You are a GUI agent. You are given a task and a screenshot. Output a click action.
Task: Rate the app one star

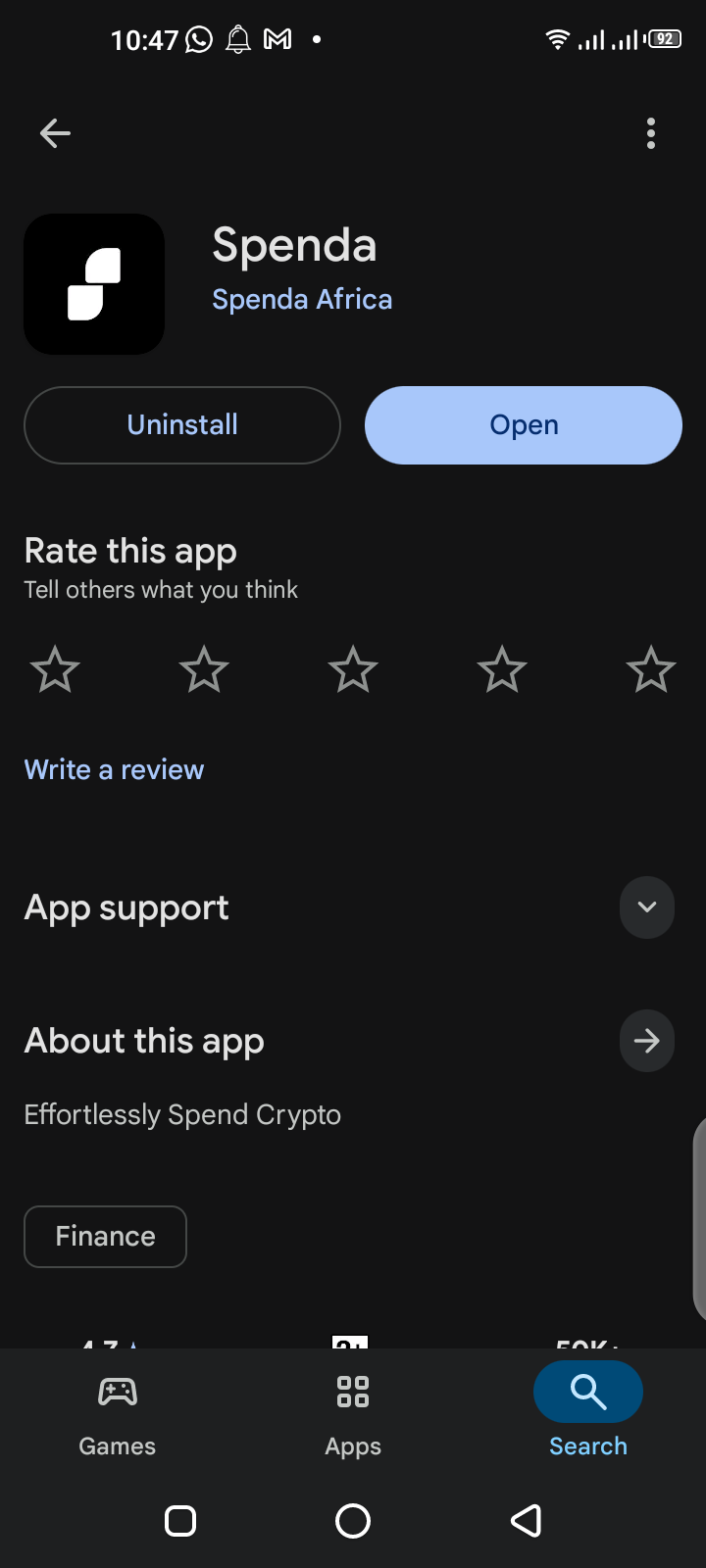(55, 670)
